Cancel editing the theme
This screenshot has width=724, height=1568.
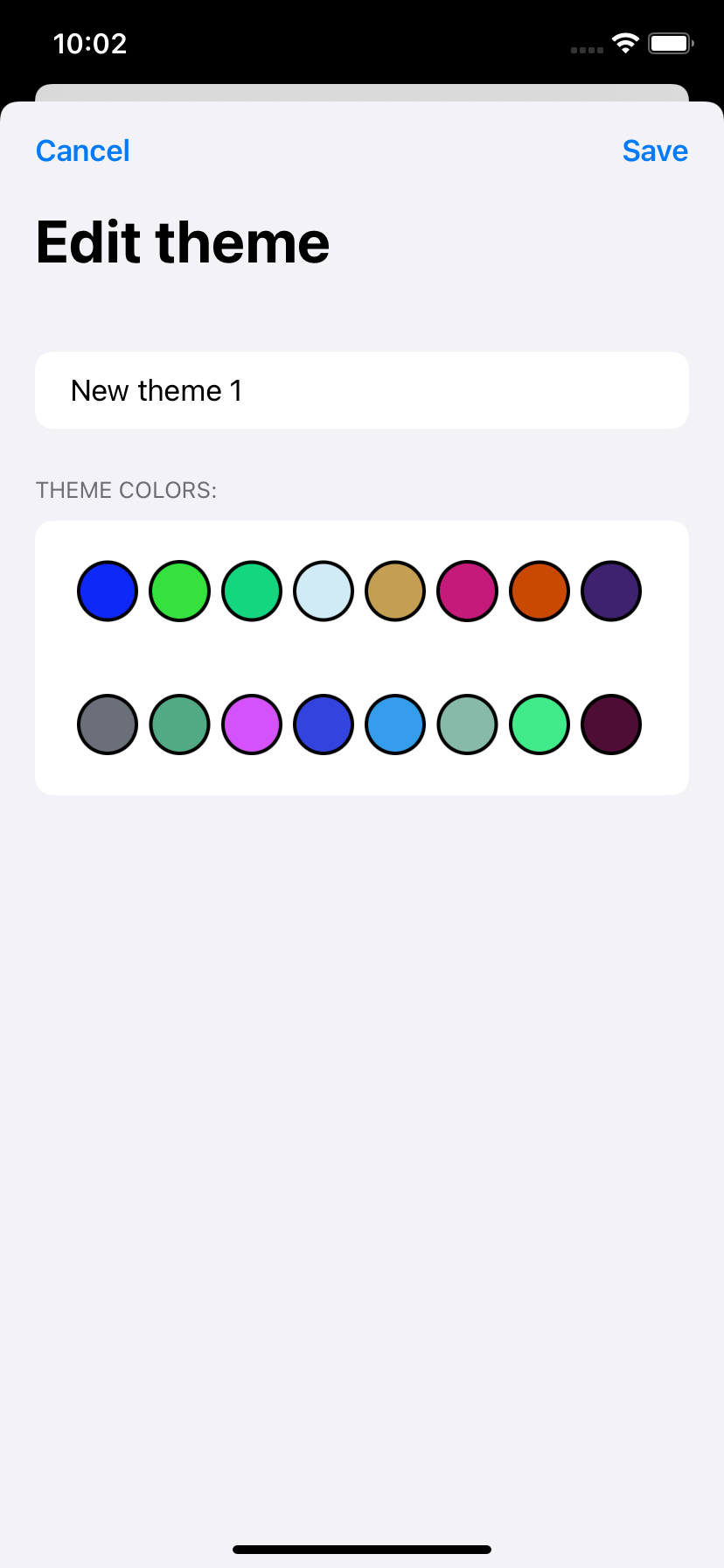click(x=82, y=150)
